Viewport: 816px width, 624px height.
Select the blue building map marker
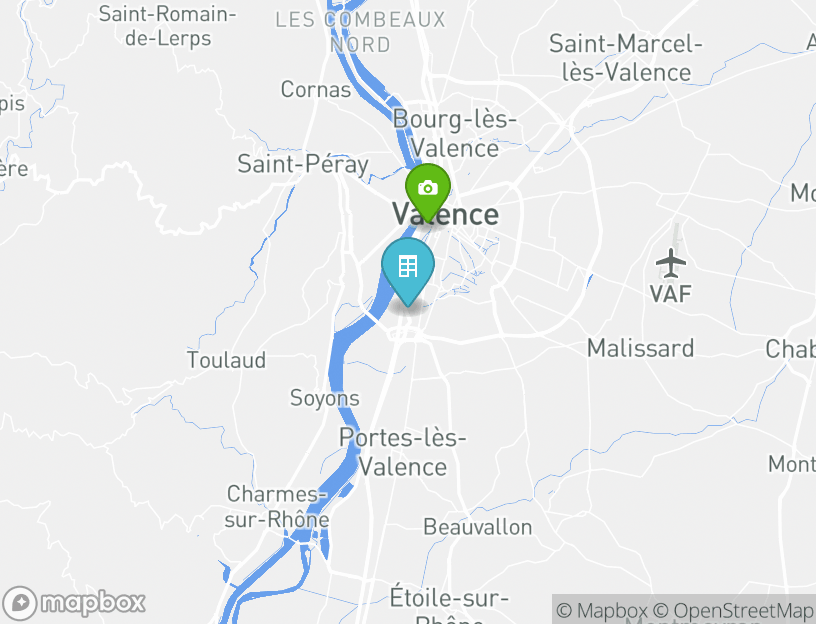(x=408, y=268)
